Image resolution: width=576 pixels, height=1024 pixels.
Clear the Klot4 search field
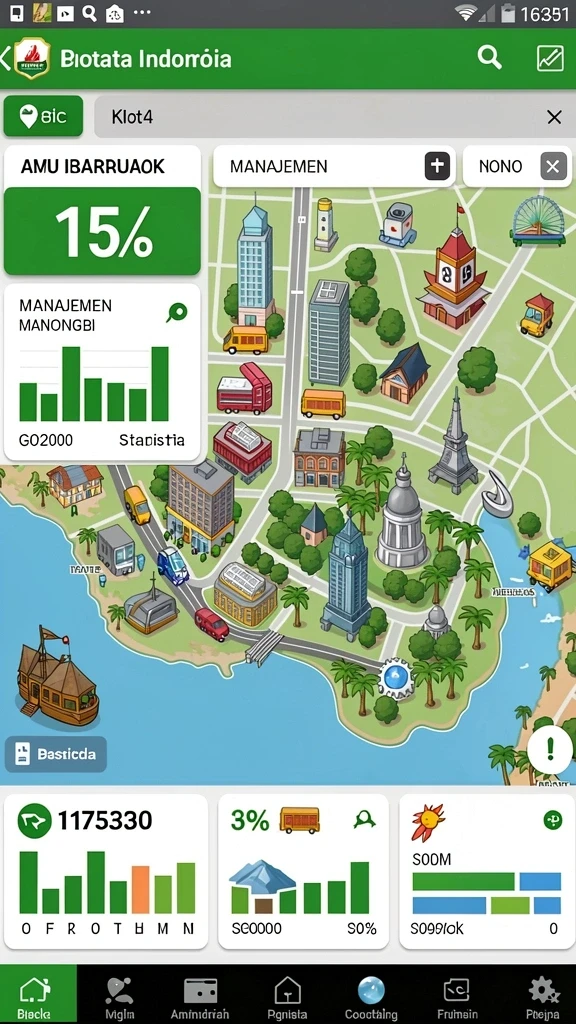tap(554, 117)
